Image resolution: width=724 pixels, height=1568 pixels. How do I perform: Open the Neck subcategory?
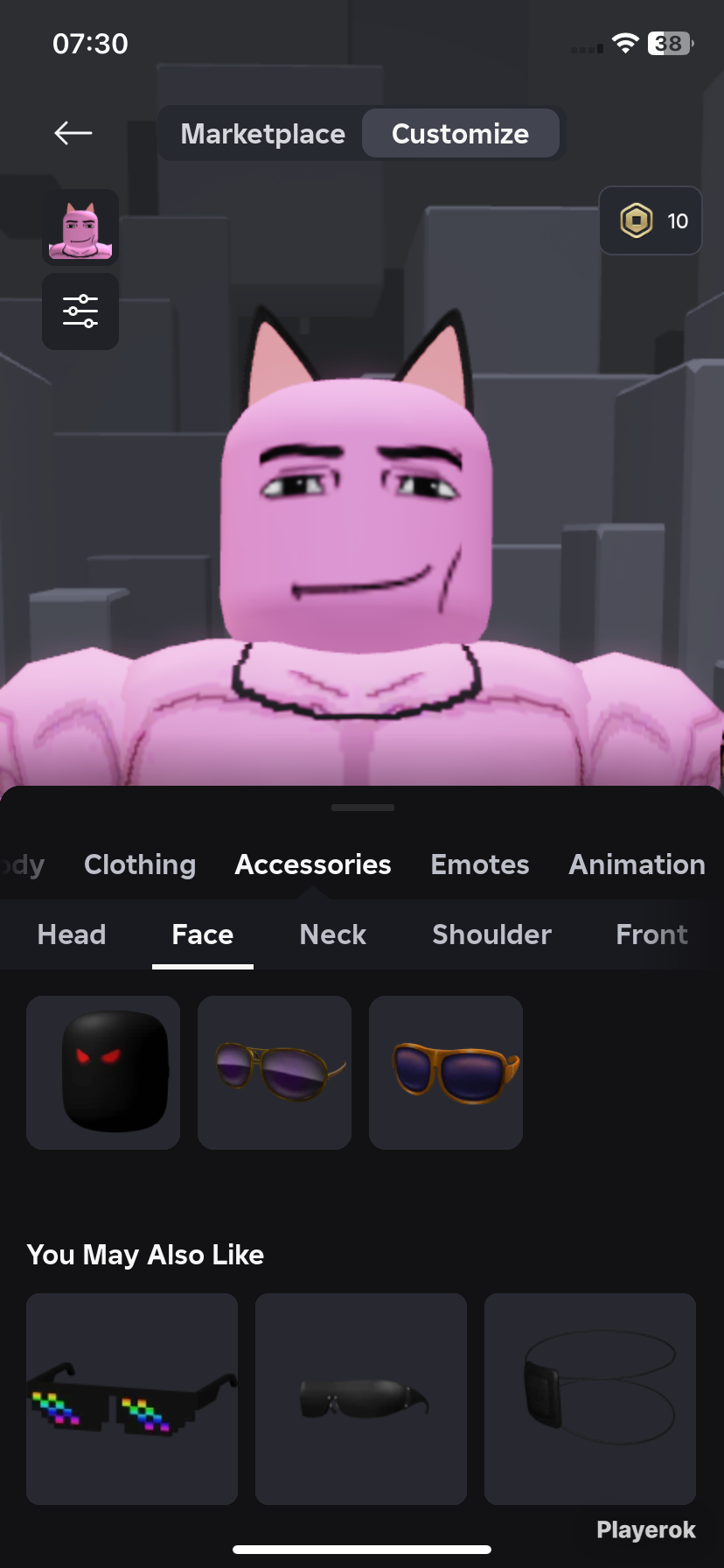coord(333,934)
